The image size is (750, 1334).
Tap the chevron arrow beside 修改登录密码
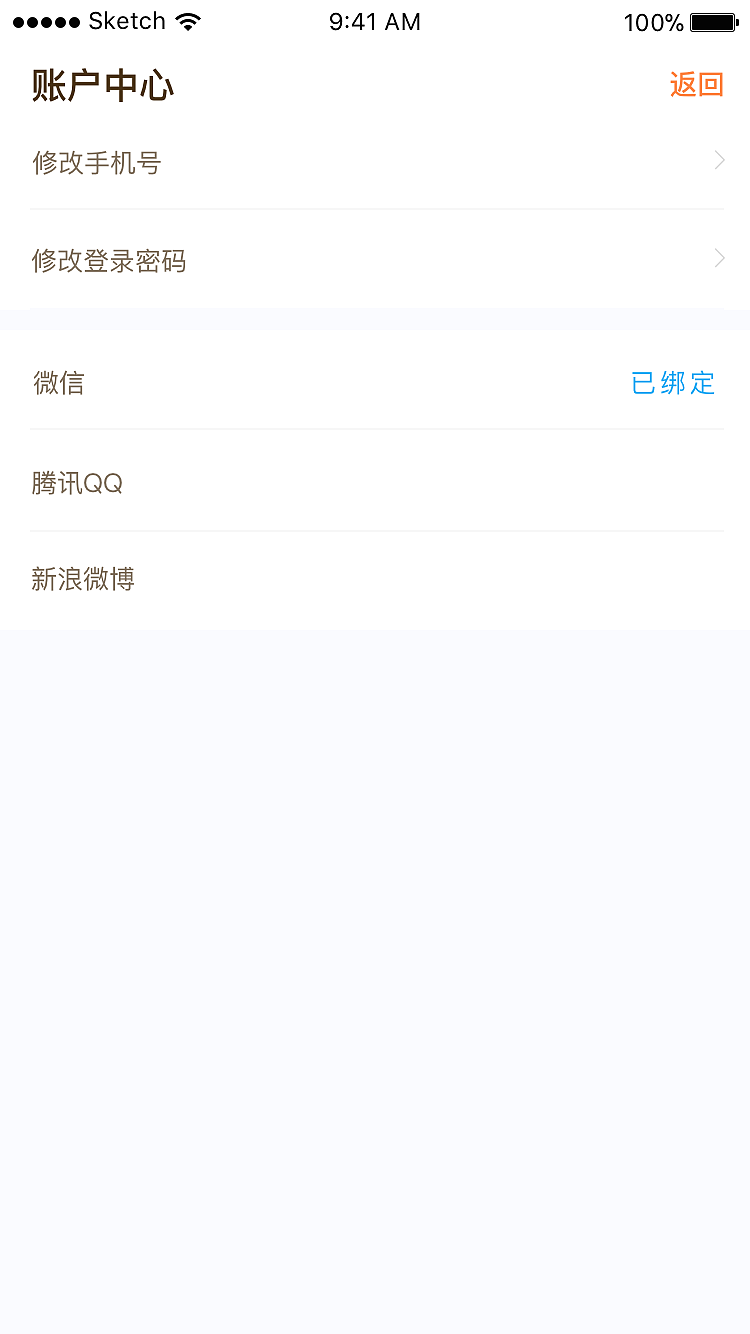(x=719, y=258)
